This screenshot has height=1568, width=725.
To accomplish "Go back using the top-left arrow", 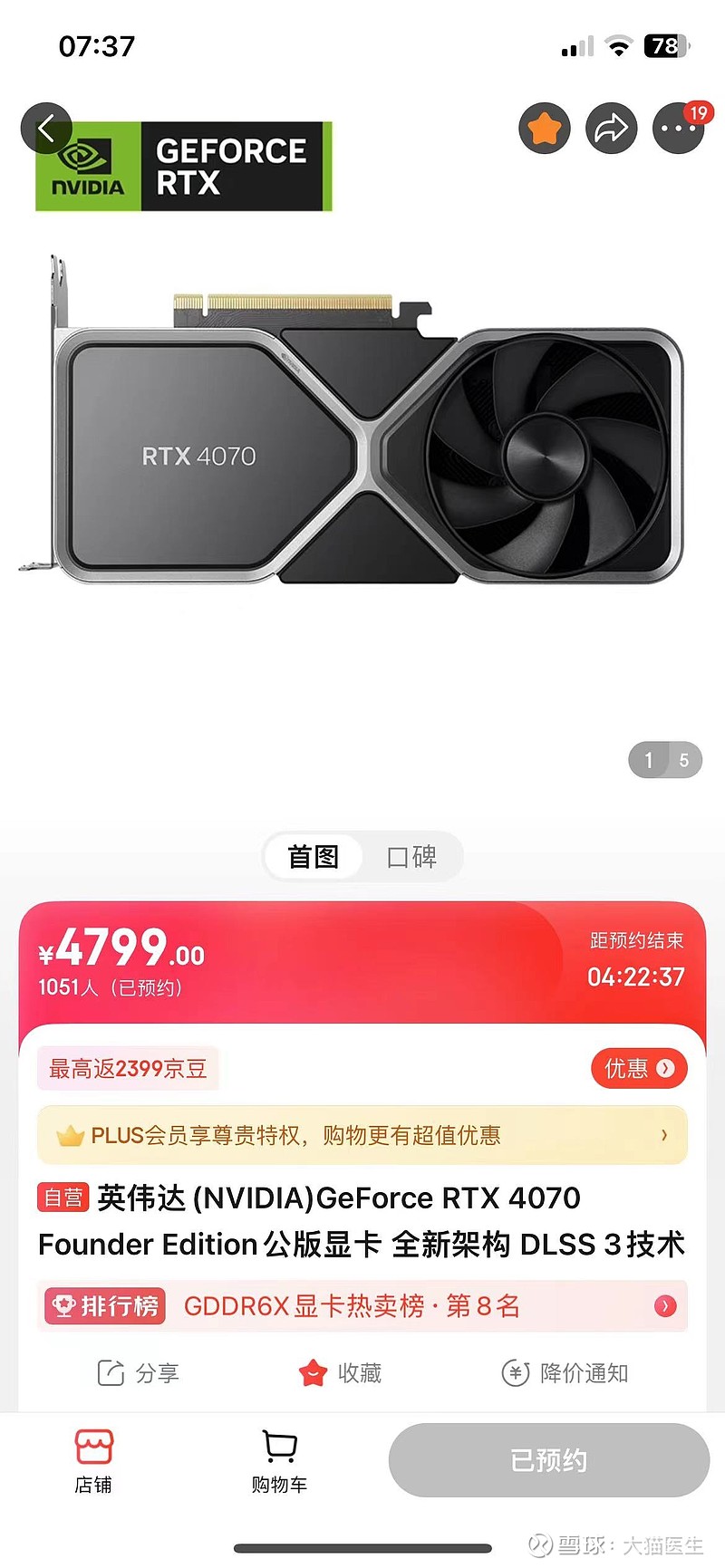I will pos(46,129).
